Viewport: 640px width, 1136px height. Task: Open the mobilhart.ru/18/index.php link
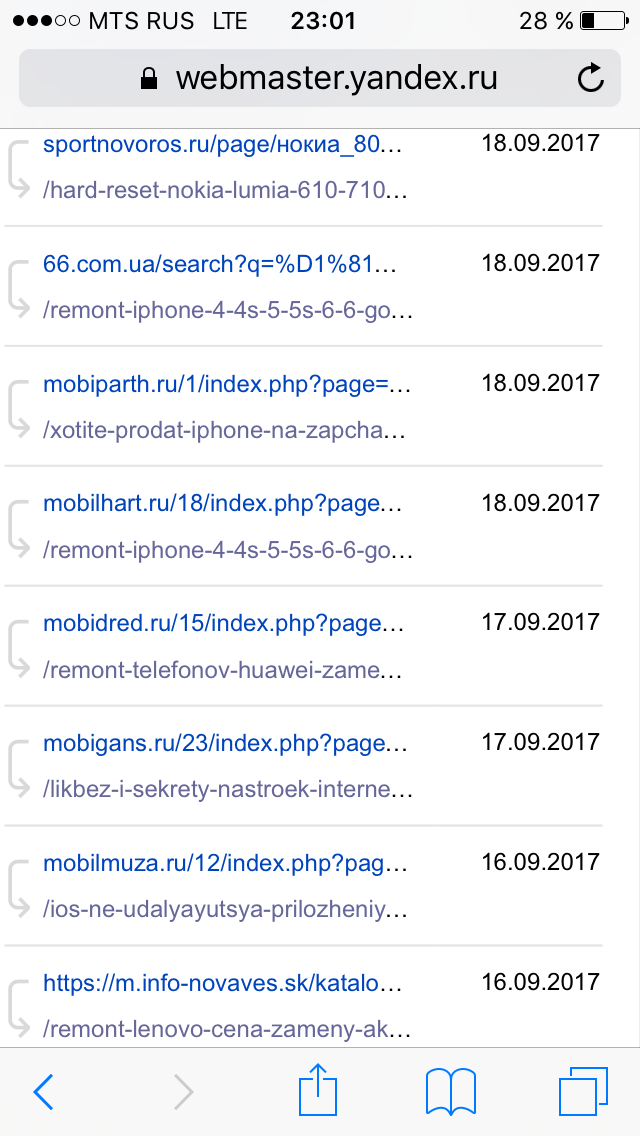(223, 504)
